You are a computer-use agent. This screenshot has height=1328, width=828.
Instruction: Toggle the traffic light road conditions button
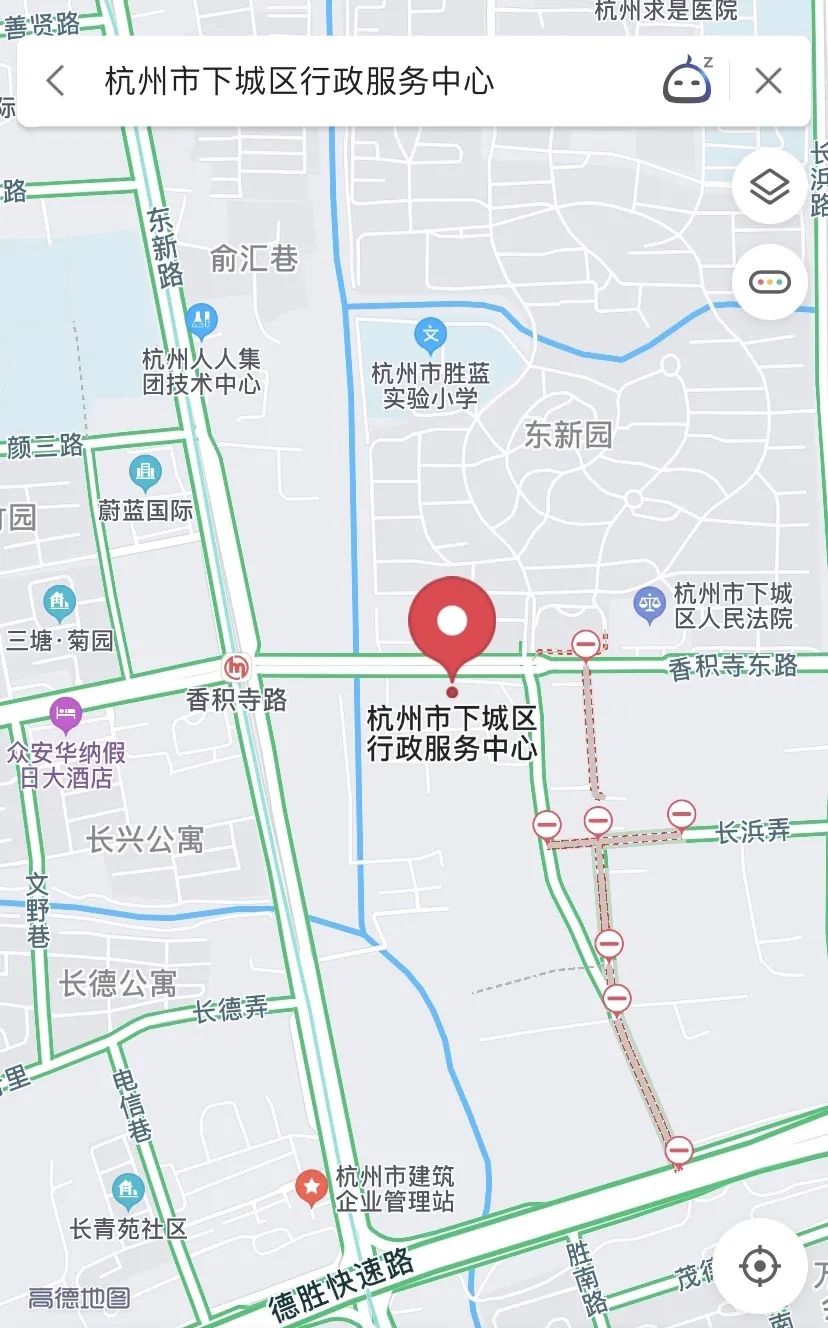click(769, 282)
